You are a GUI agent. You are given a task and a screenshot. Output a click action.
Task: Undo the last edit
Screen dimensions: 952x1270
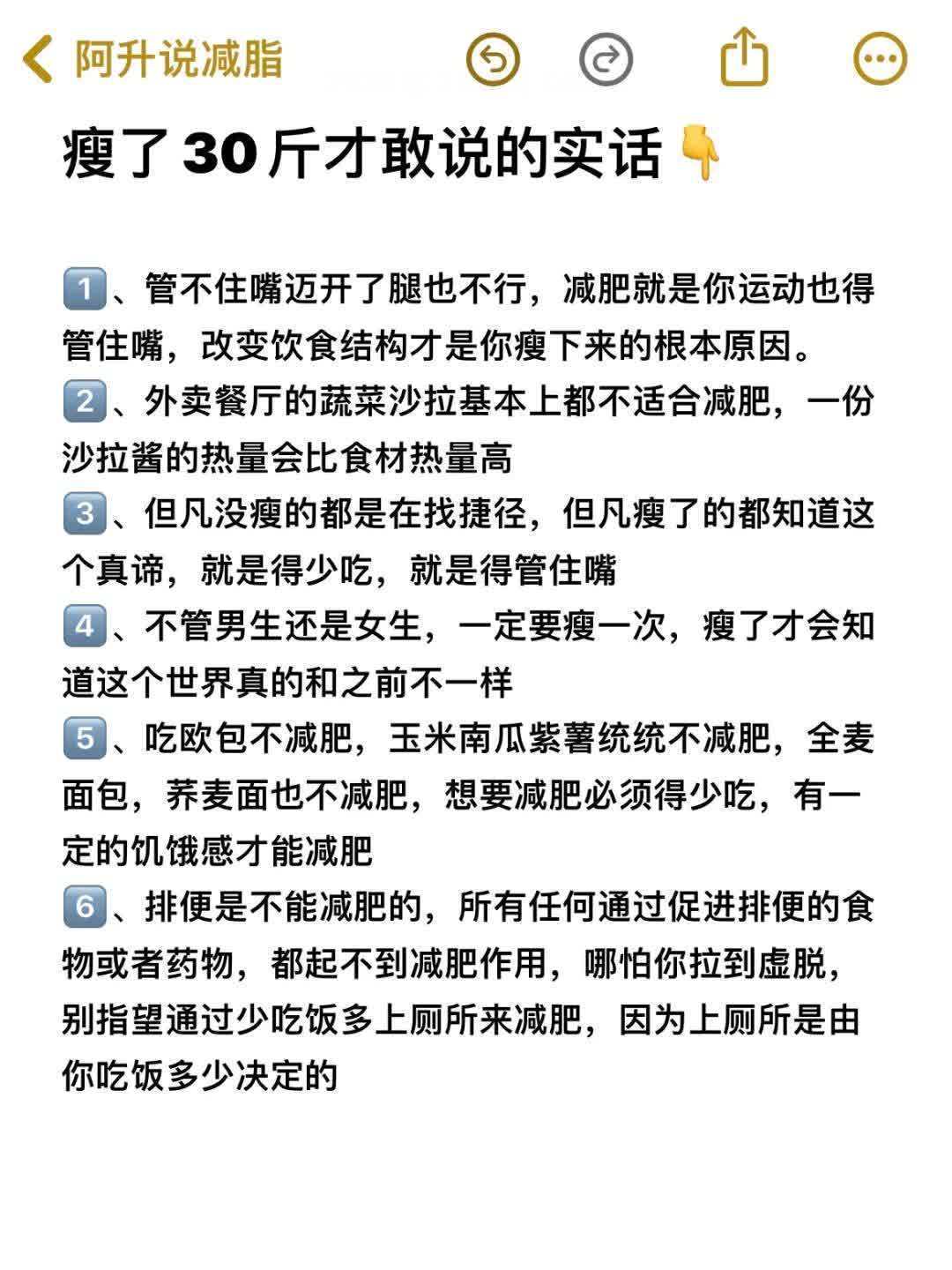[492, 60]
